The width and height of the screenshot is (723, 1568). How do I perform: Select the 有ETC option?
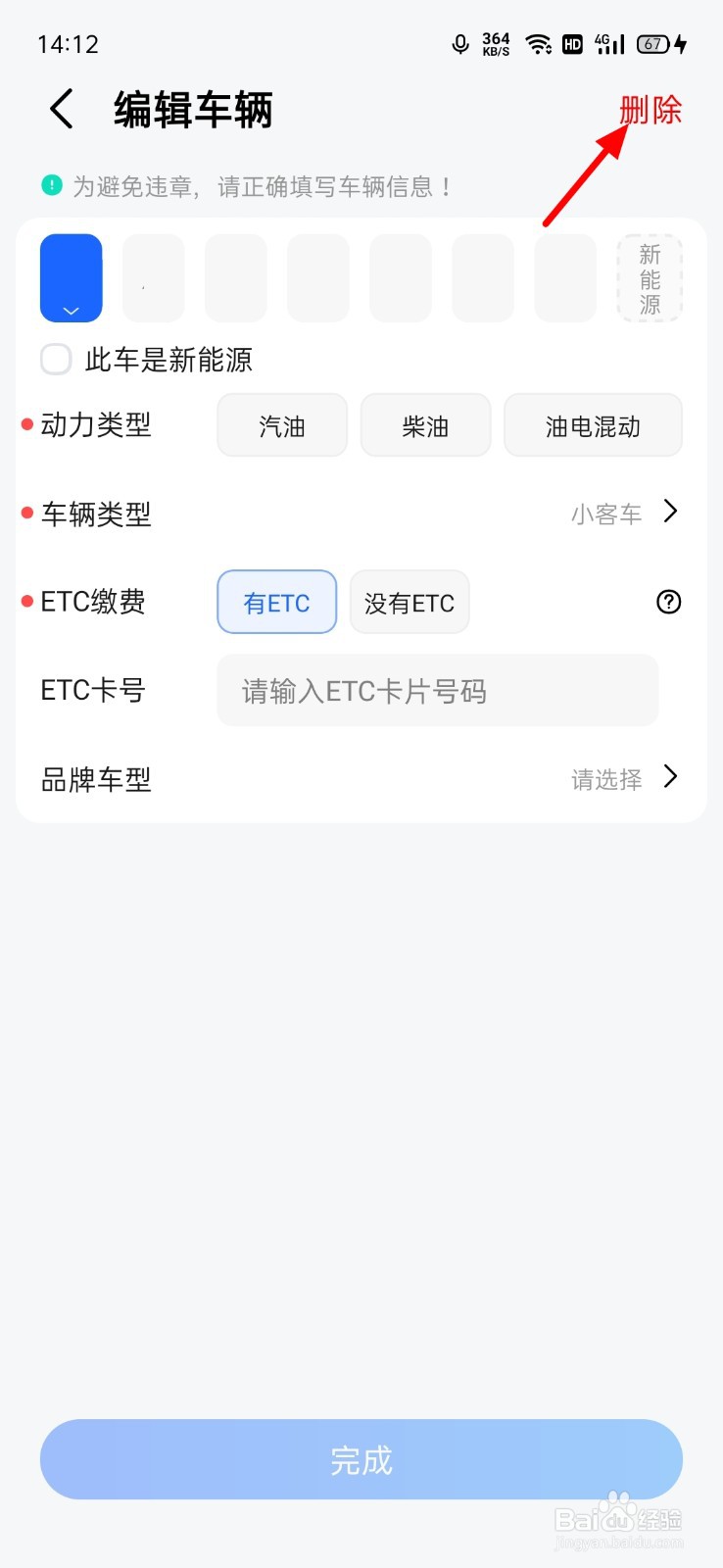tap(277, 602)
